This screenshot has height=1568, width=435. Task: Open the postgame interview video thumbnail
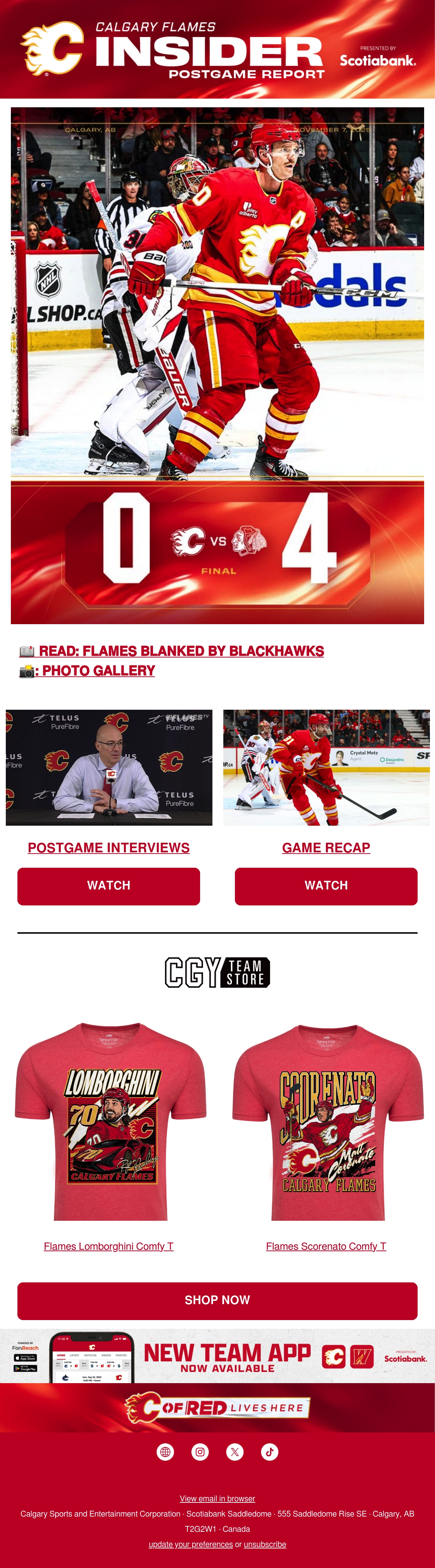(x=109, y=767)
